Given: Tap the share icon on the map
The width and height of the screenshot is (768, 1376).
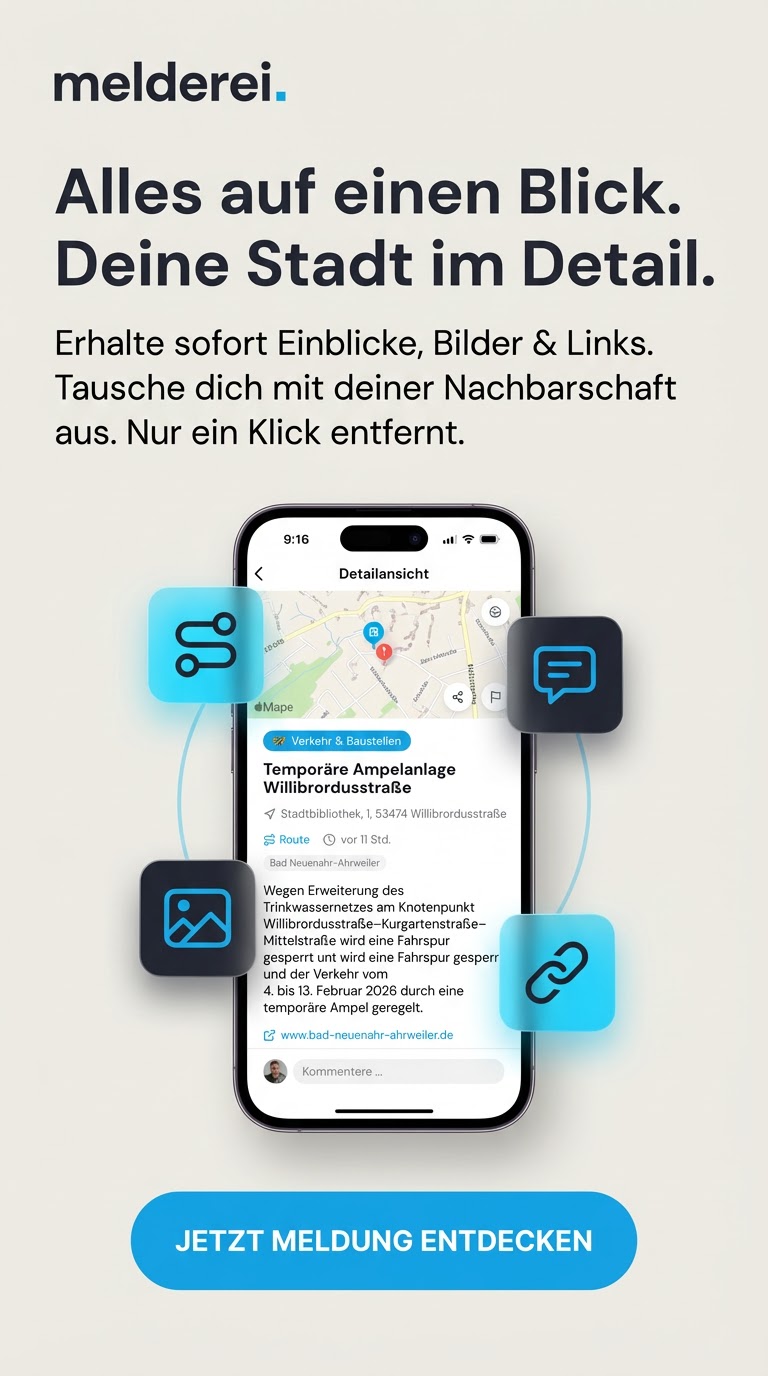Looking at the screenshot, I should [x=457, y=698].
